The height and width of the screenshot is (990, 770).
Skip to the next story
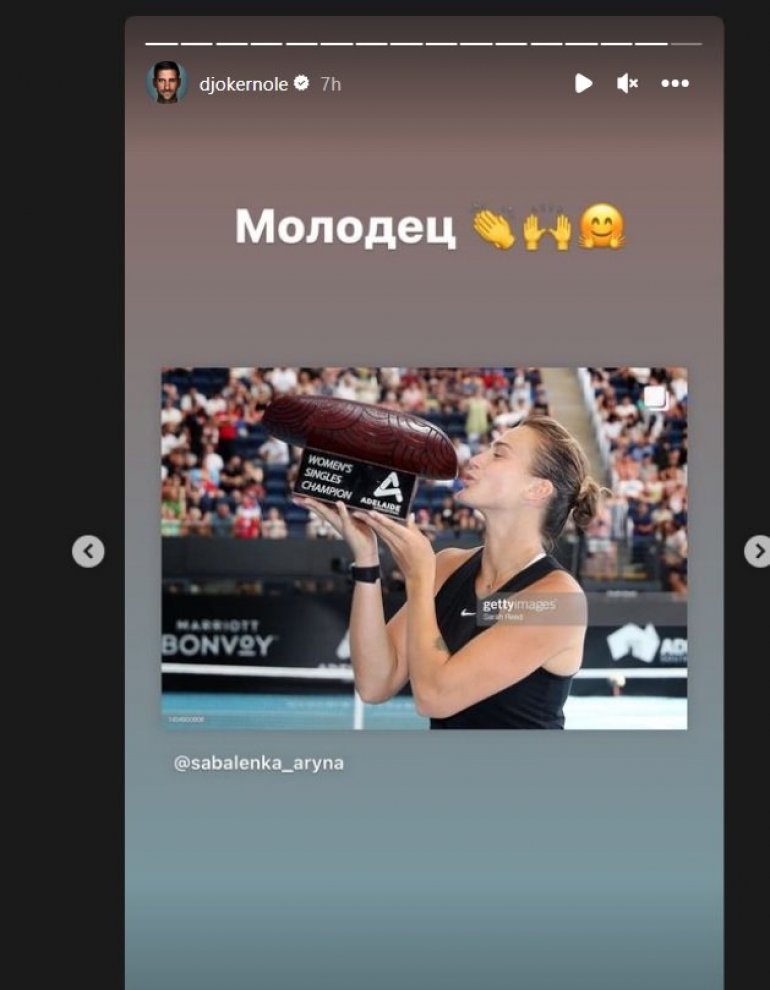758,551
